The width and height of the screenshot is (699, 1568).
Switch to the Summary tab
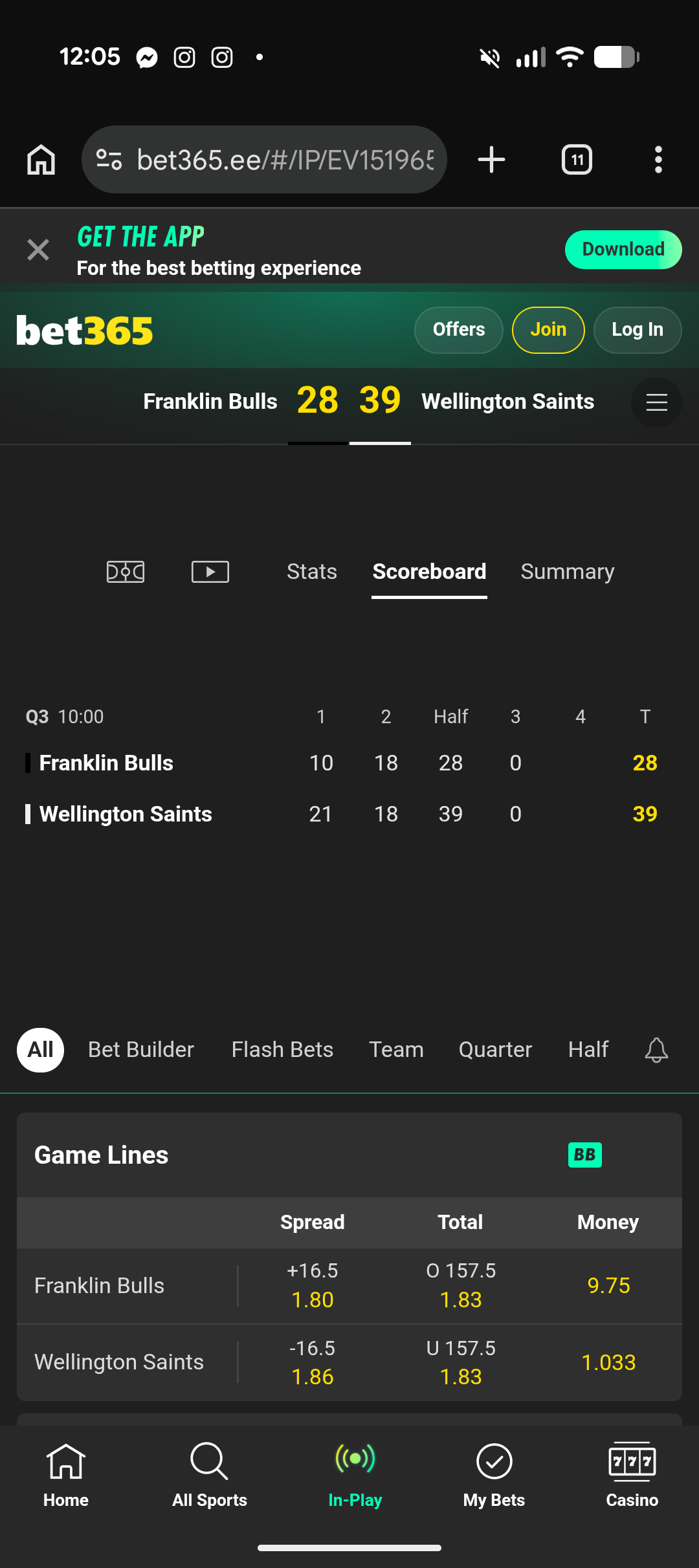(568, 572)
